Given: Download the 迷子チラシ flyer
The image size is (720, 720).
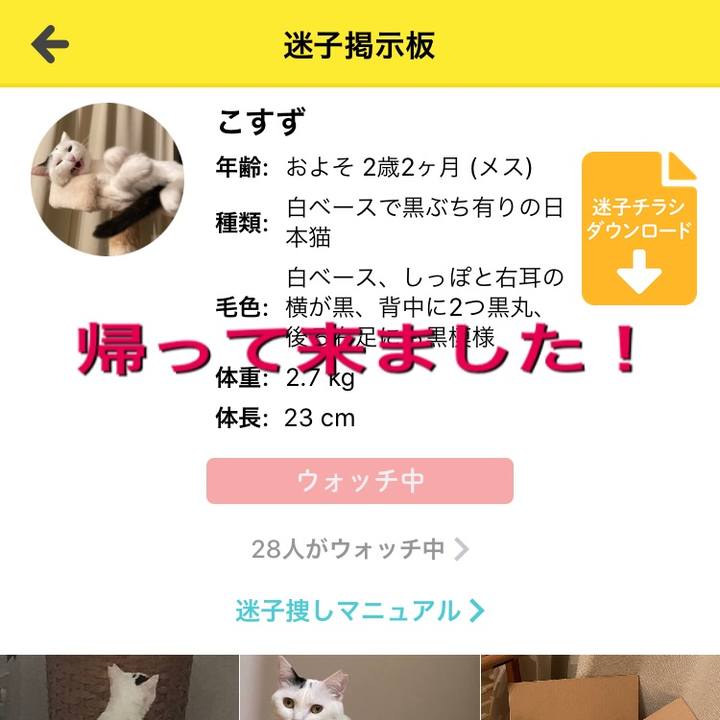Looking at the screenshot, I should pyautogui.click(x=639, y=228).
